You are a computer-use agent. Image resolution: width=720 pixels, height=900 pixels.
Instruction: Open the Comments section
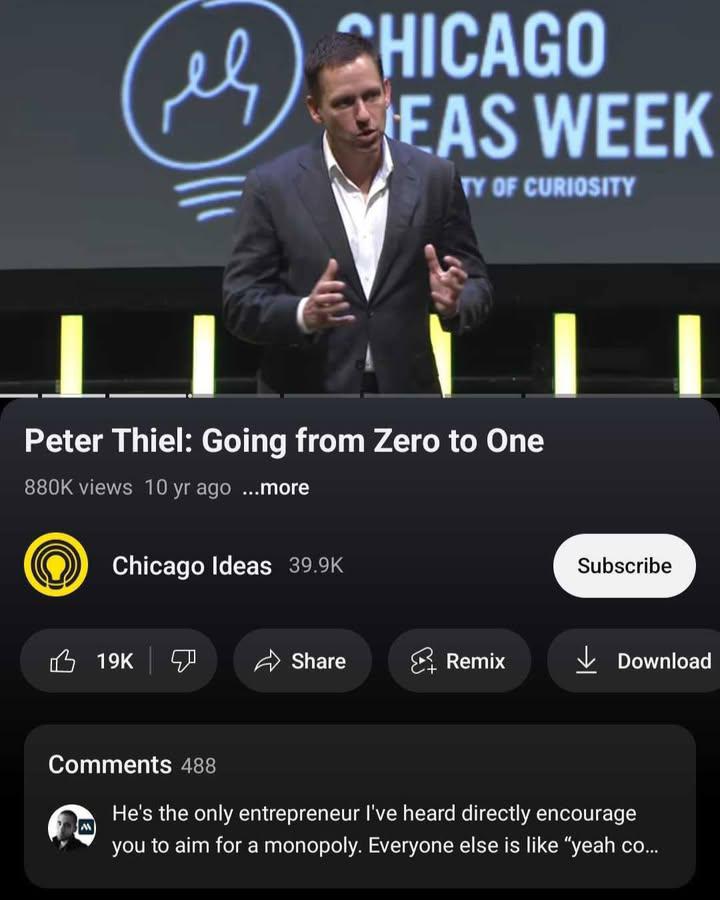coord(360,805)
